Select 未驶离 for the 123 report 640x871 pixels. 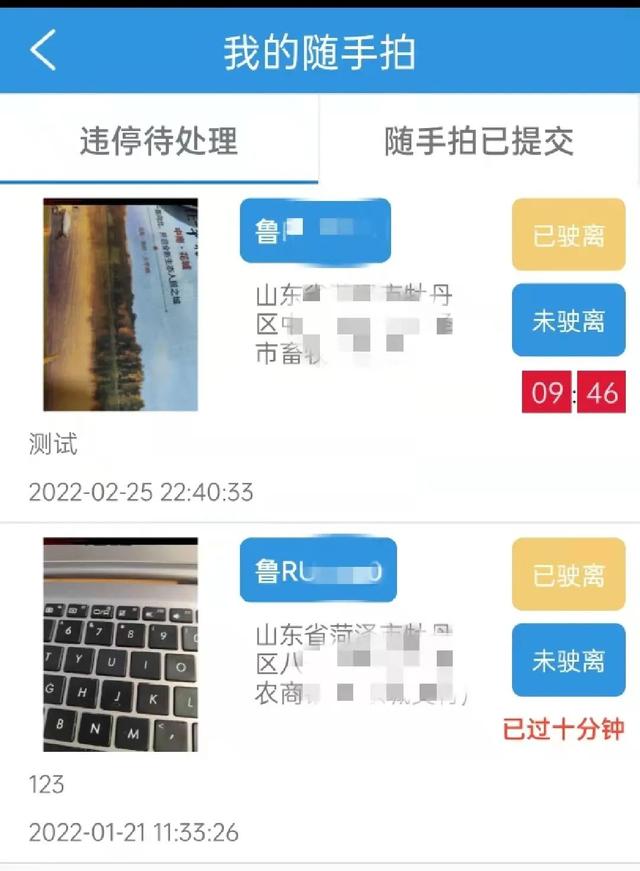pos(568,660)
